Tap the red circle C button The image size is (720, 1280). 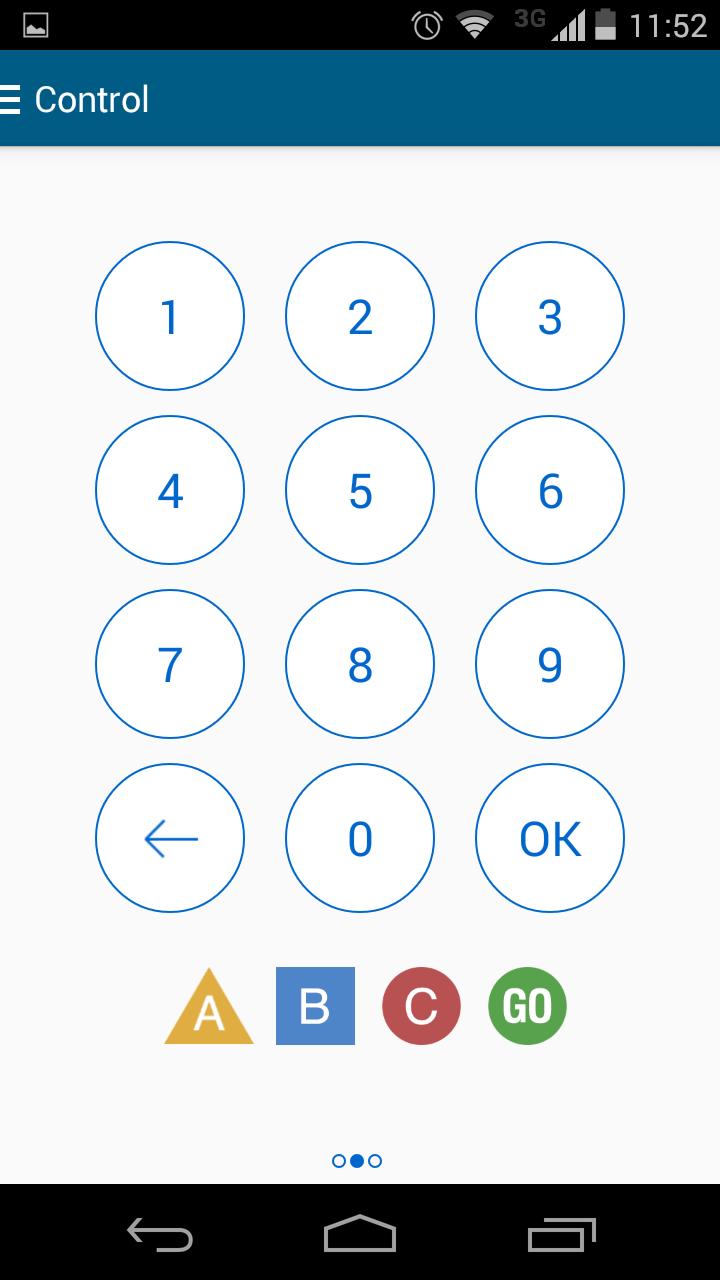tap(421, 1006)
